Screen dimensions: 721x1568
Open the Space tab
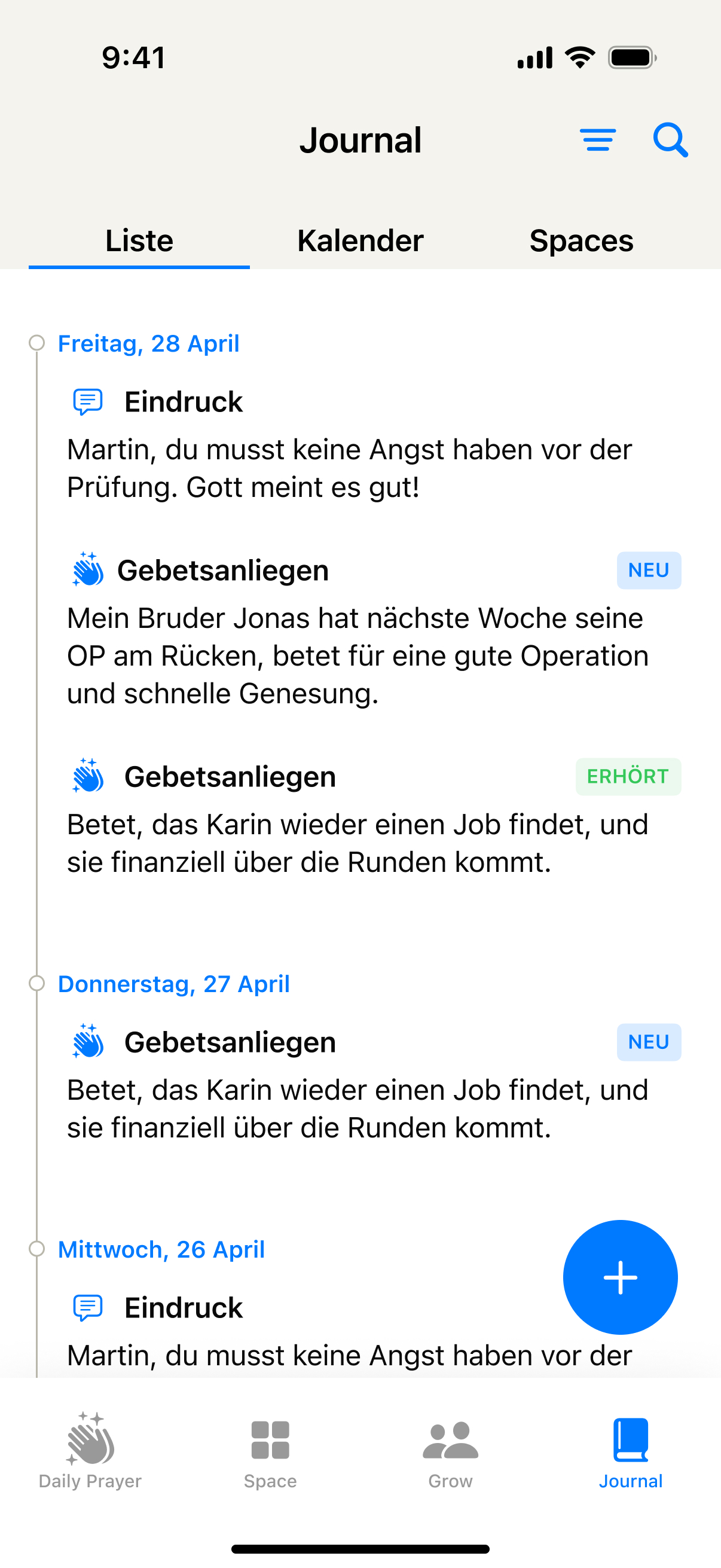click(x=270, y=1452)
